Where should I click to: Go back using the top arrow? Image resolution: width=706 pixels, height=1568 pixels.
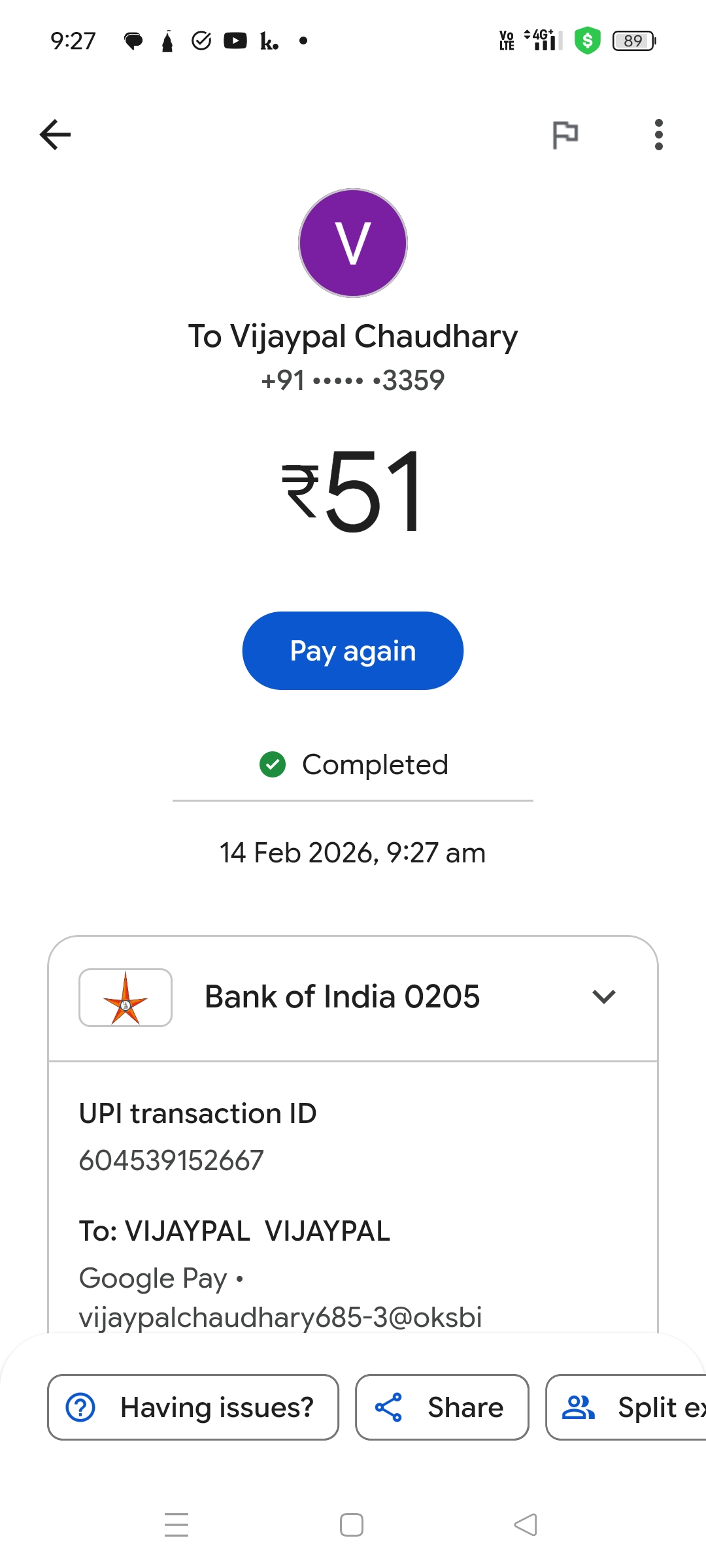click(x=56, y=135)
